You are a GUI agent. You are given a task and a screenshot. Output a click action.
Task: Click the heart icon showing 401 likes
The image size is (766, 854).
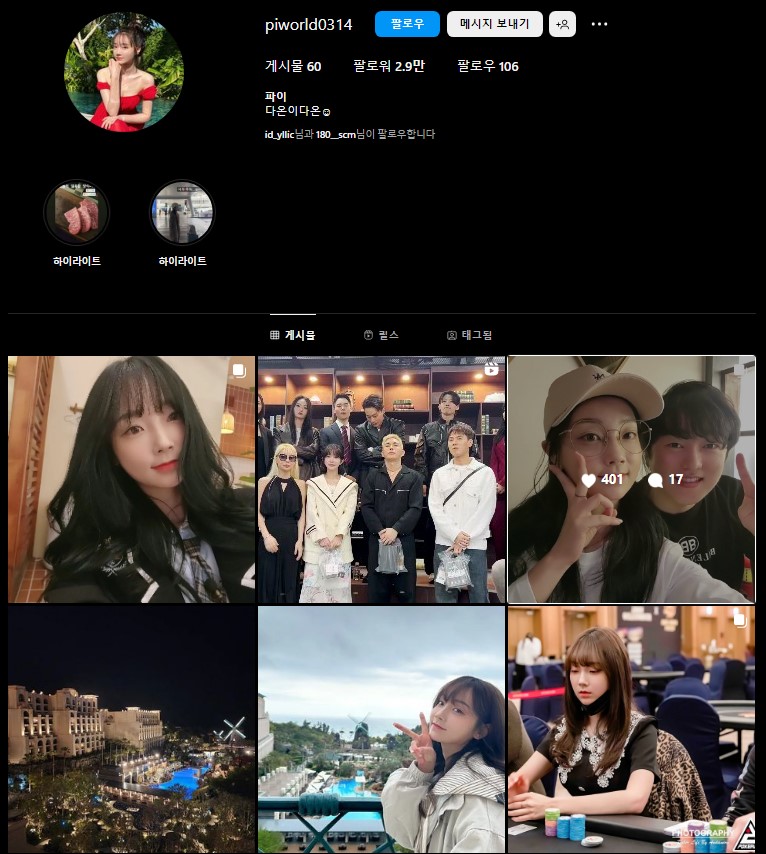(x=589, y=479)
